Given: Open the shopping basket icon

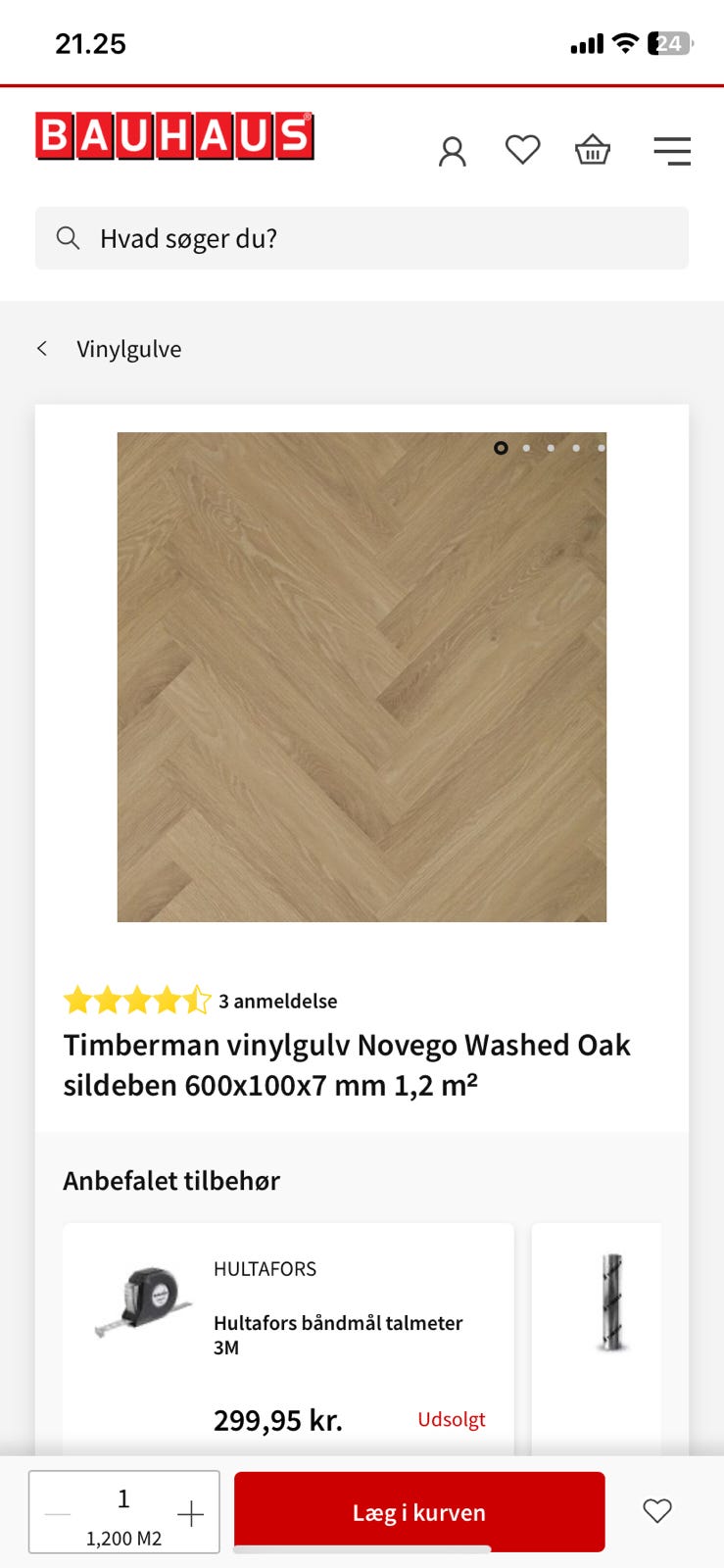Looking at the screenshot, I should (594, 150).
